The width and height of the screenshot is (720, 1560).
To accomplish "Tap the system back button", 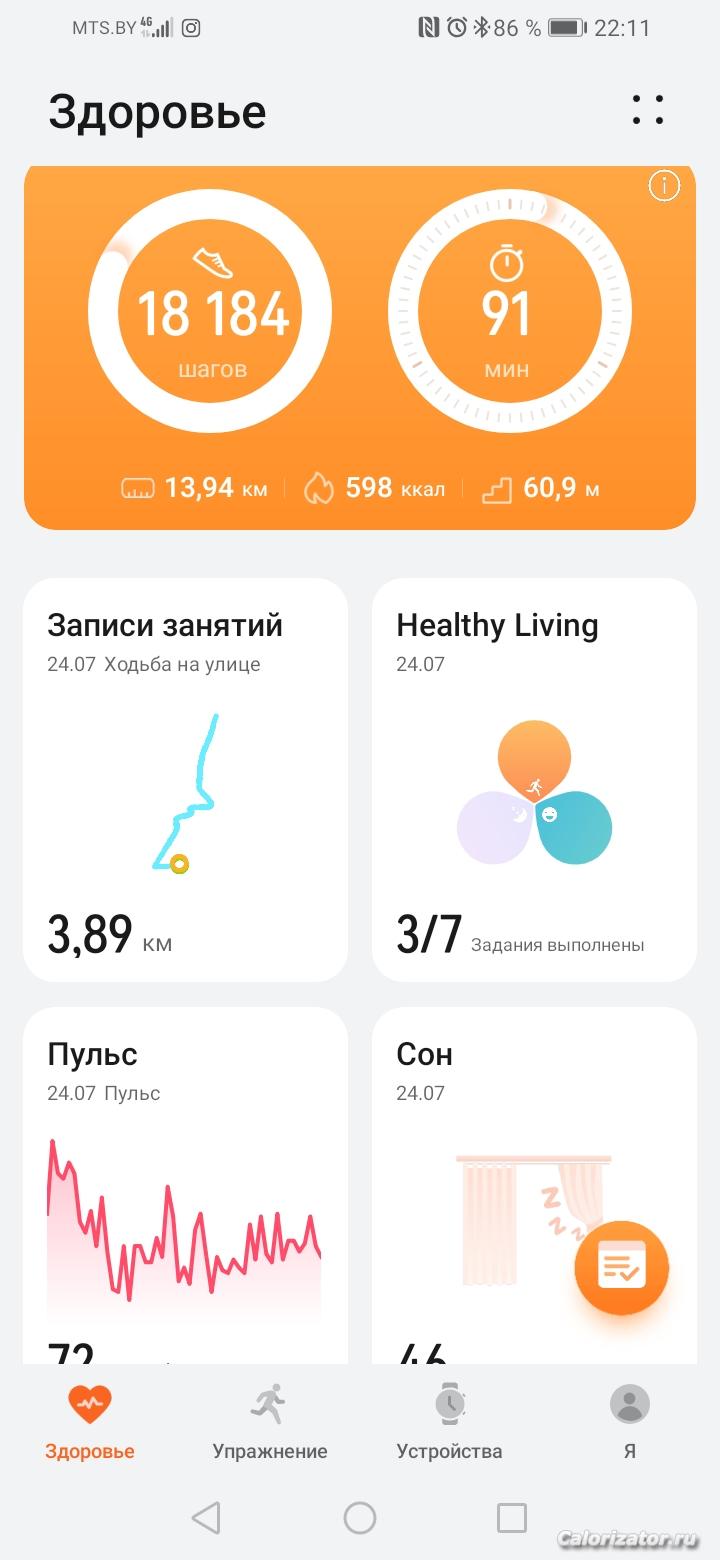I will tap(206, 1518).
